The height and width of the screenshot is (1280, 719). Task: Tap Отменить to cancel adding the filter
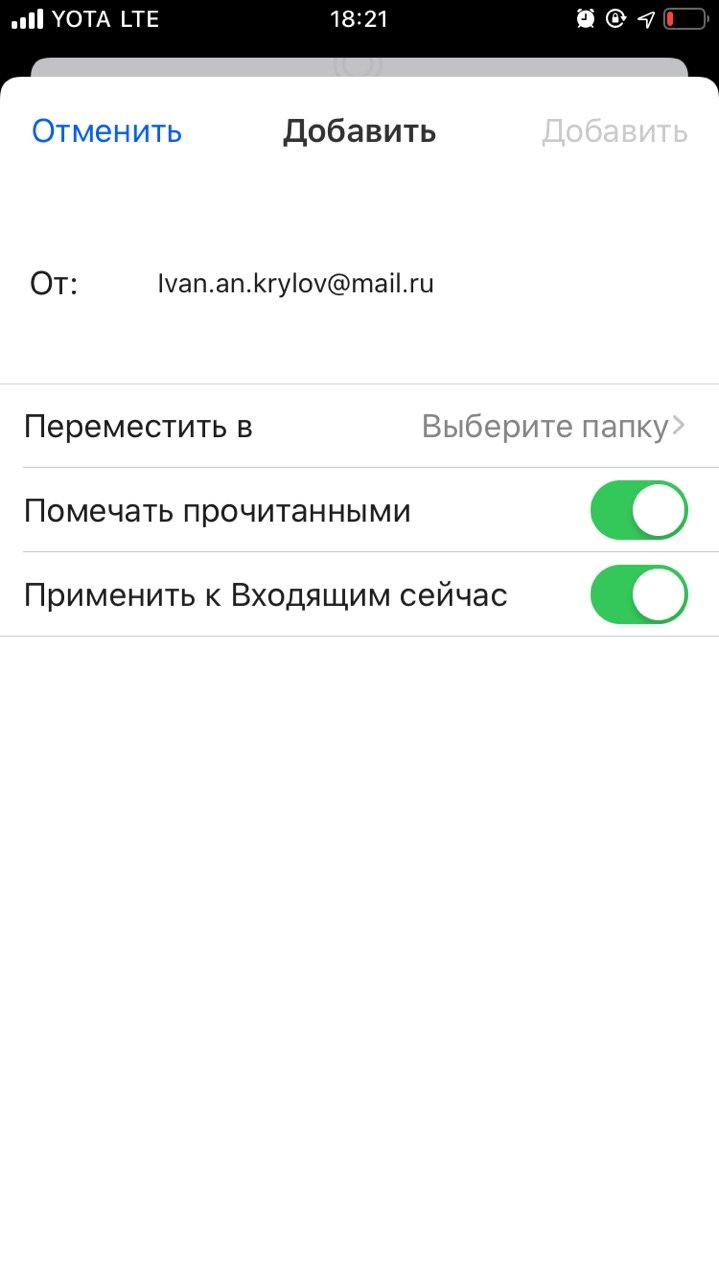[x=107, y=131]
